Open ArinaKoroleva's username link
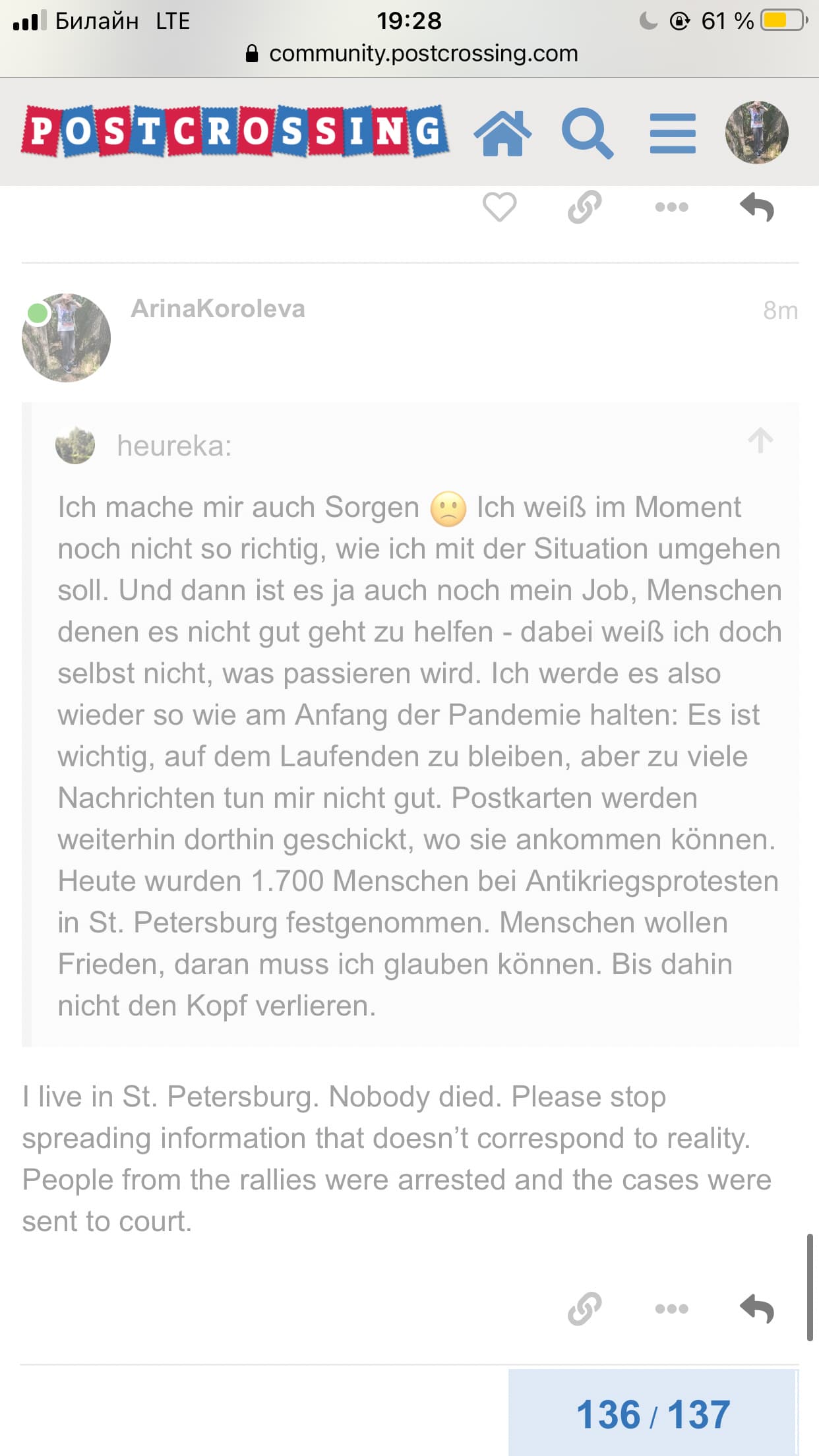The height and width of the screenshot is (1456, 819). pyautogui.click(x=218, y=309)
